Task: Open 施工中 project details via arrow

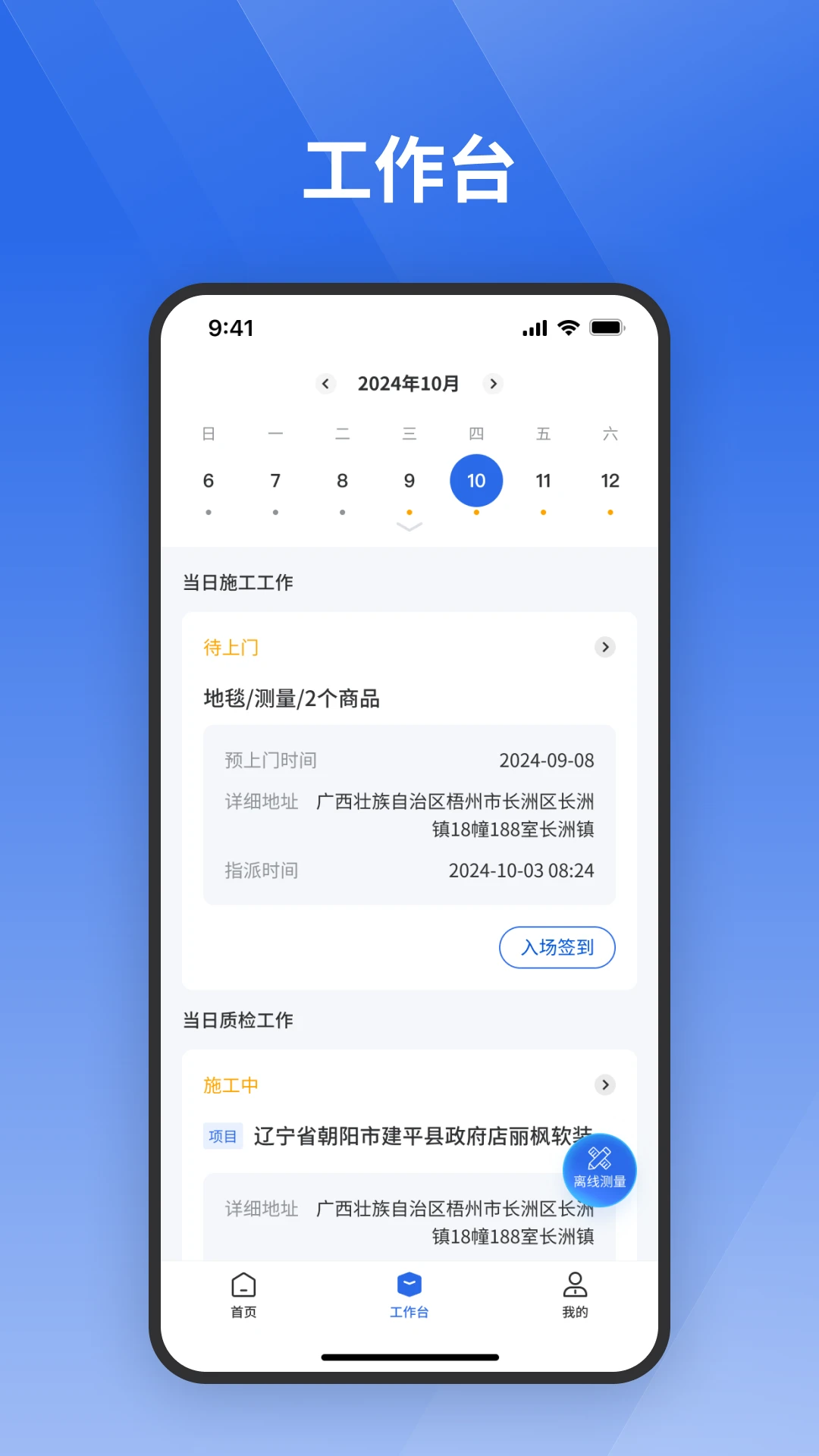Action: 605,1085
